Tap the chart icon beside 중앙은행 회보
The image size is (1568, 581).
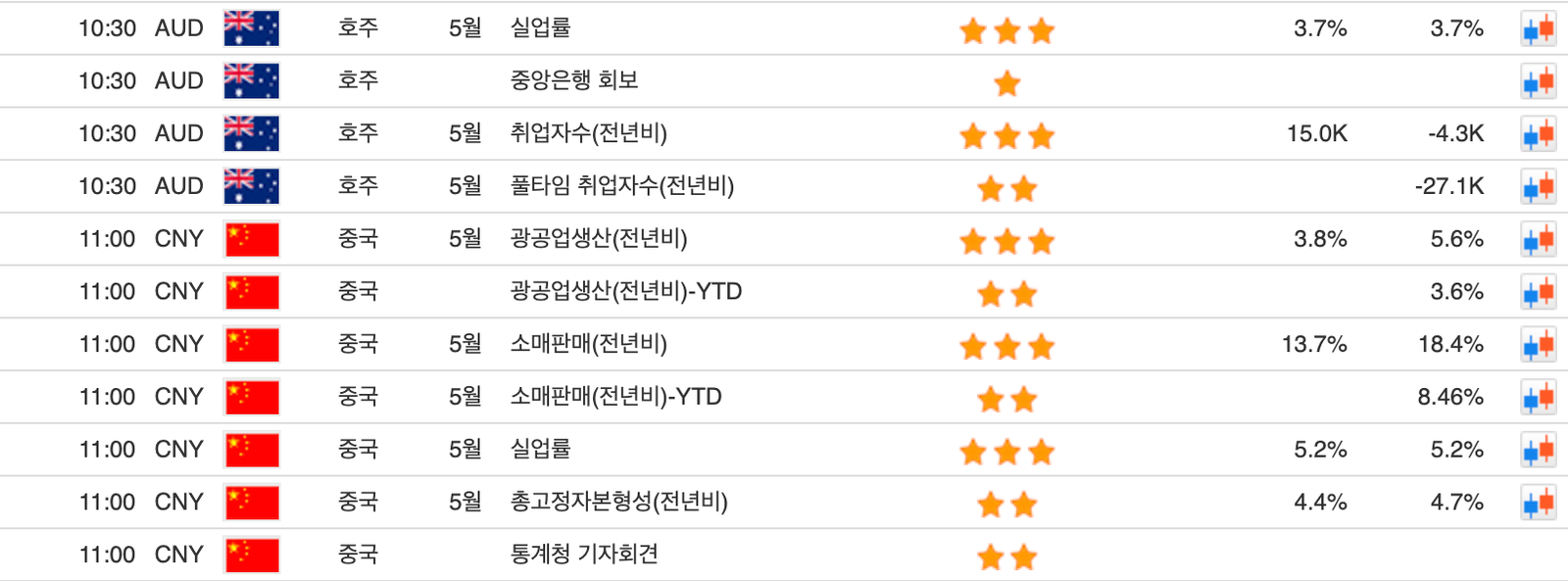(1539, 82)
